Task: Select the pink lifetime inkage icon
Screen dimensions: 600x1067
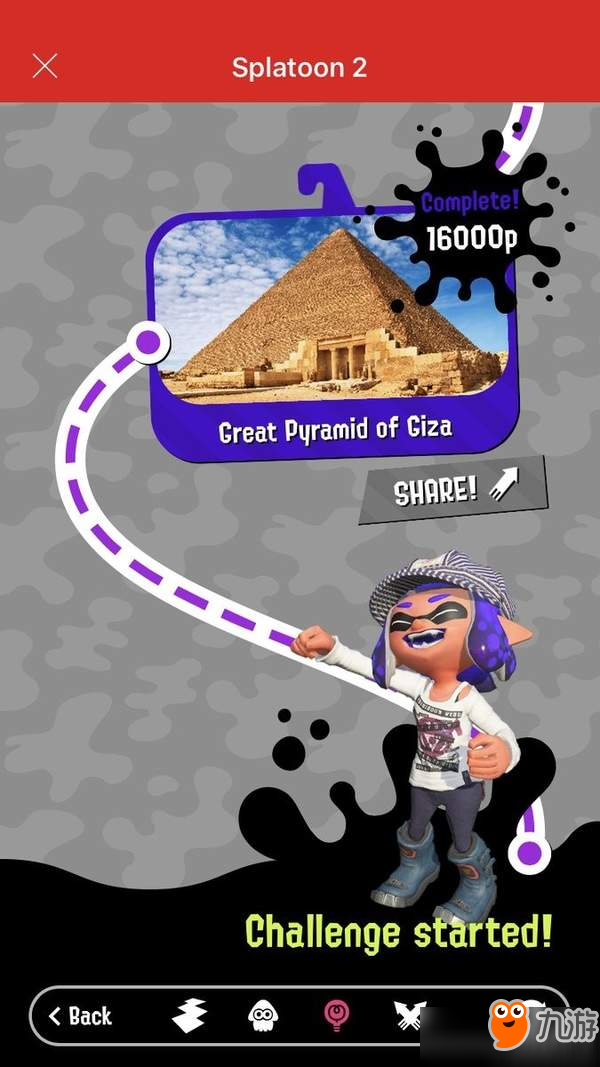Action: pyautogui.click(x=337, y=1016)
